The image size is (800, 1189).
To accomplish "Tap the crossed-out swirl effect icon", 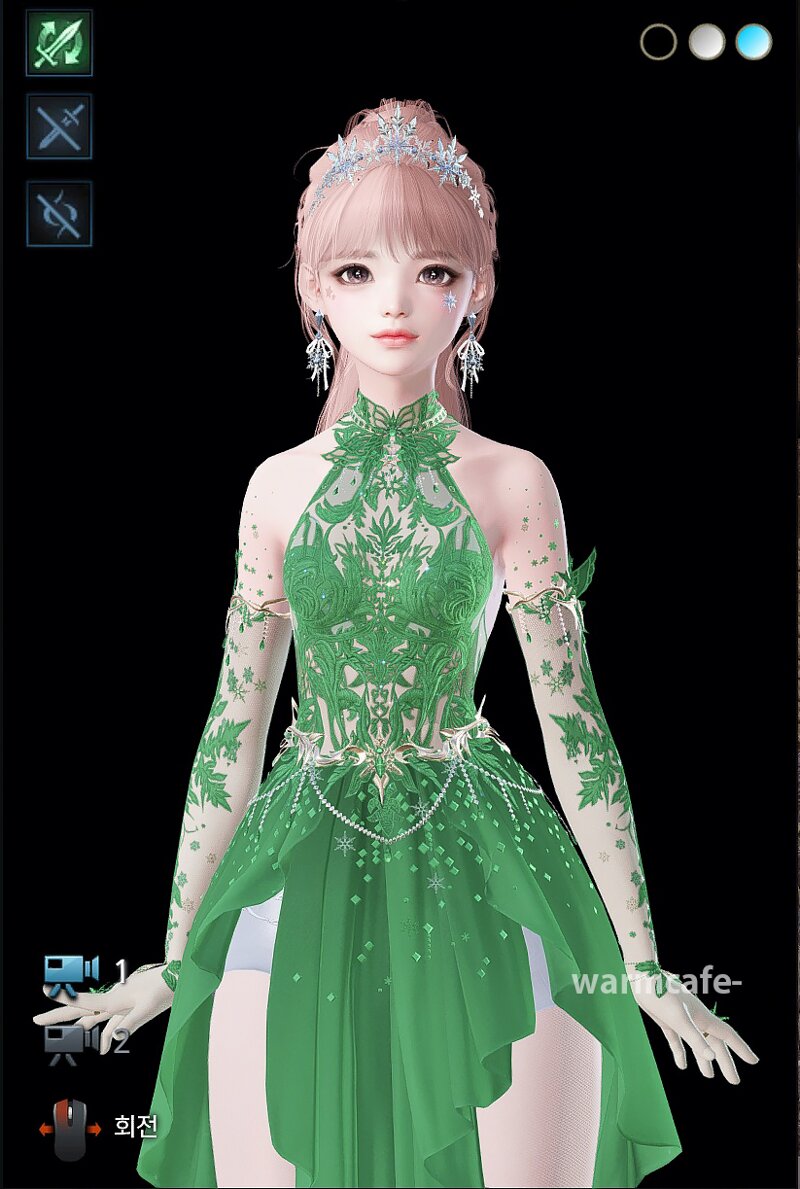I will click(59, 213).
